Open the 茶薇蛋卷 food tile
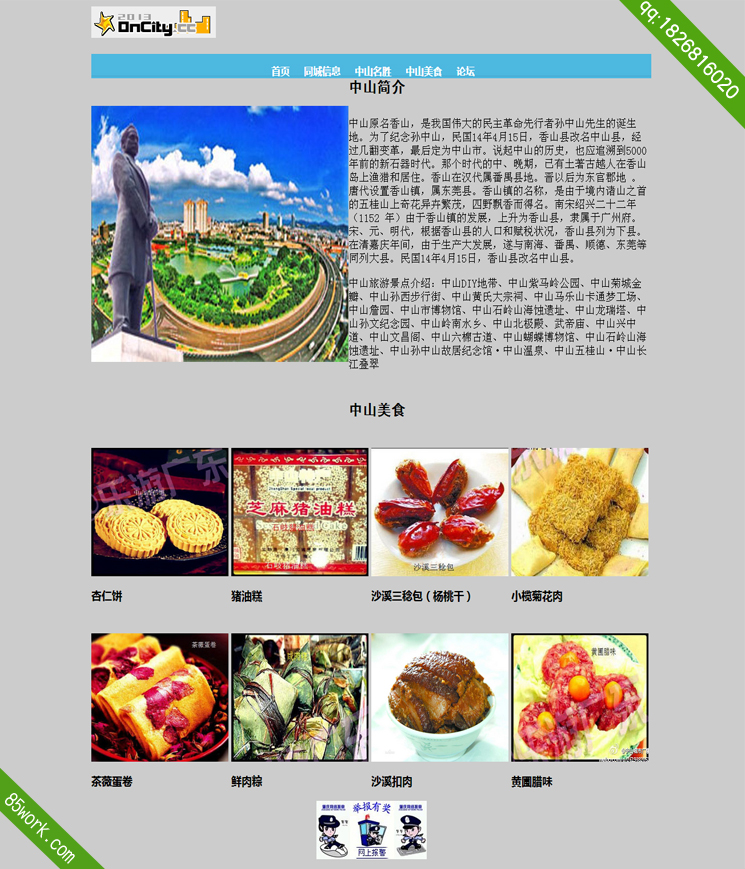Image resolution: width=745 pixels, height=869 pixels. click(x=160, y=697)
